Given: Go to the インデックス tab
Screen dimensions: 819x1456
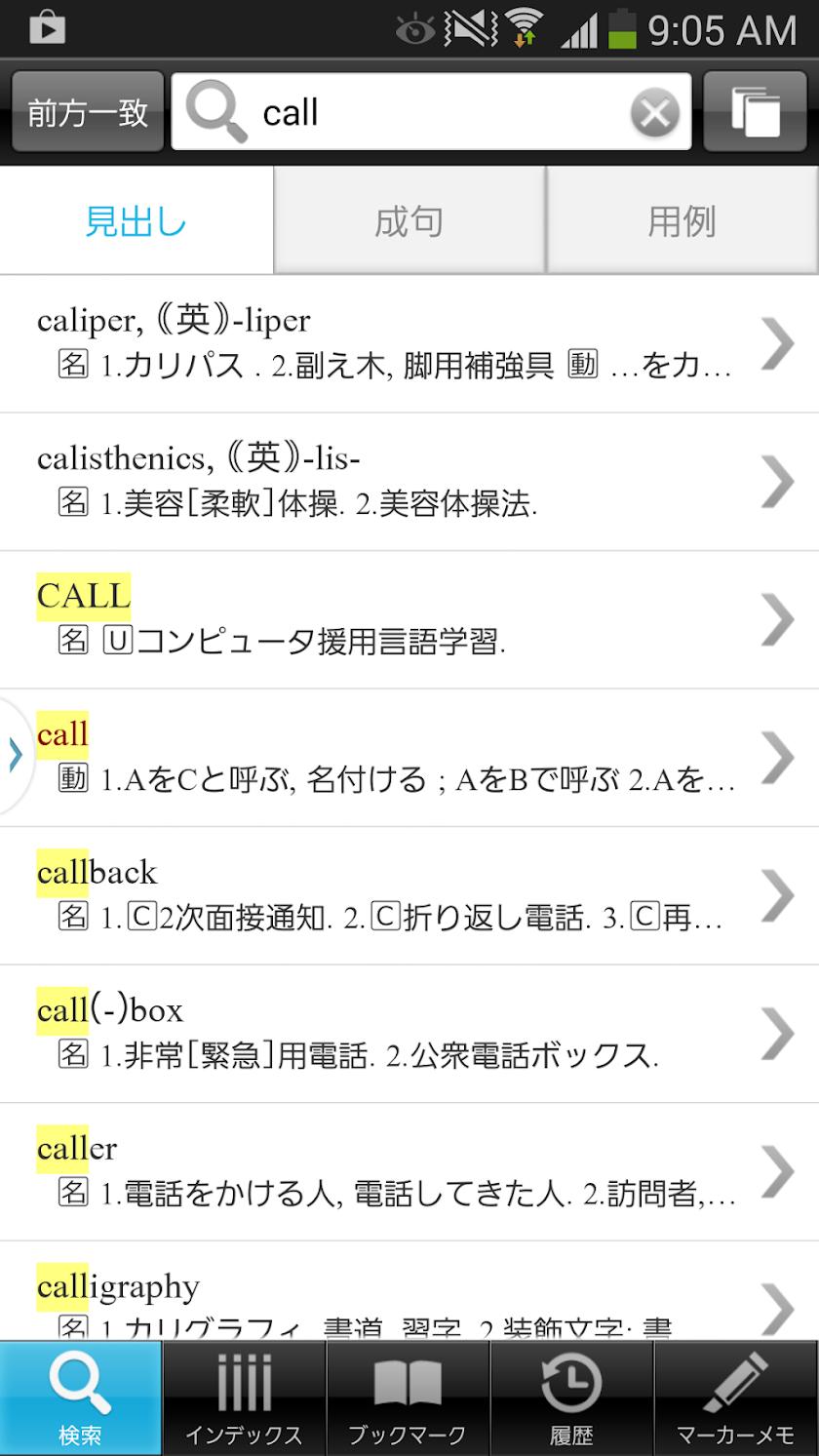Looking at the screenshot, I should coord(245,1398).
